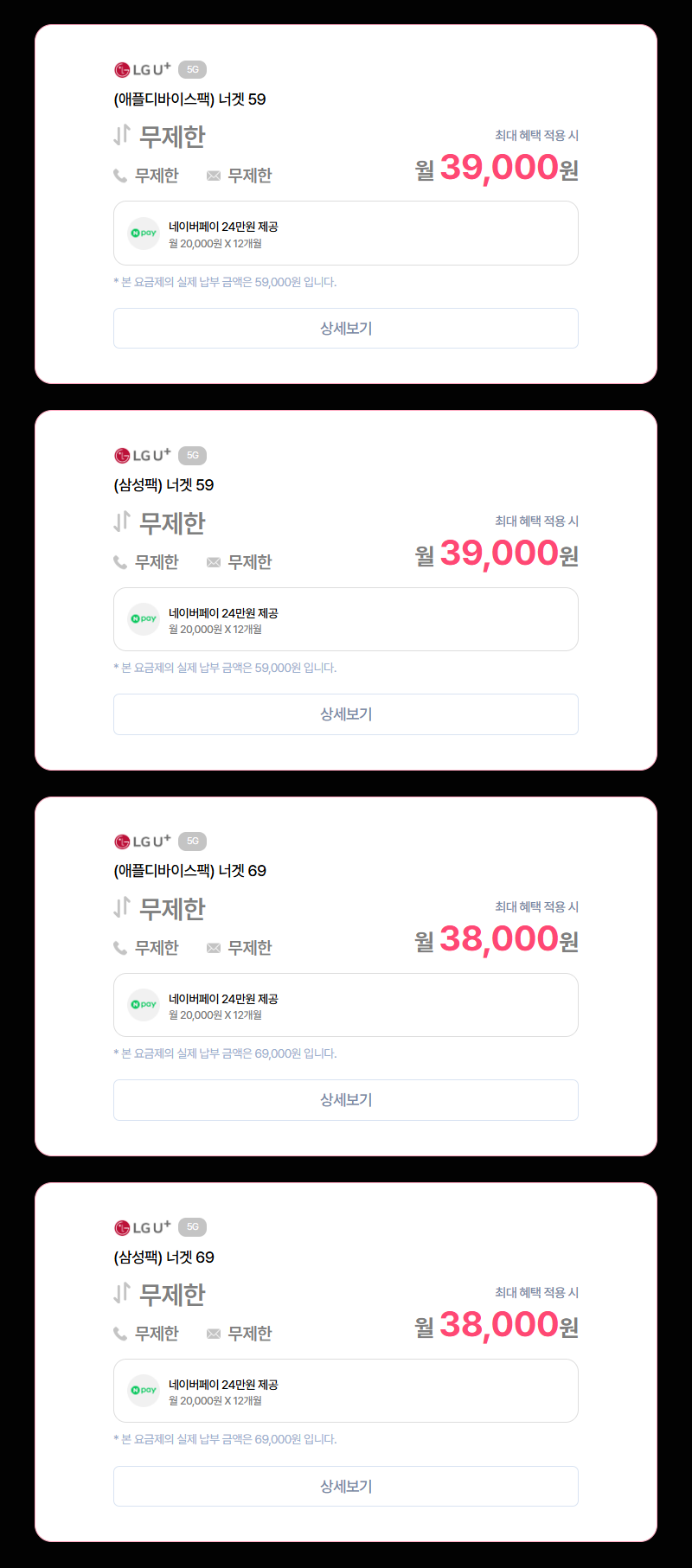Click the Naver Pay icon in the first card
692x1568 pixels.
click(x=144, y=233)
